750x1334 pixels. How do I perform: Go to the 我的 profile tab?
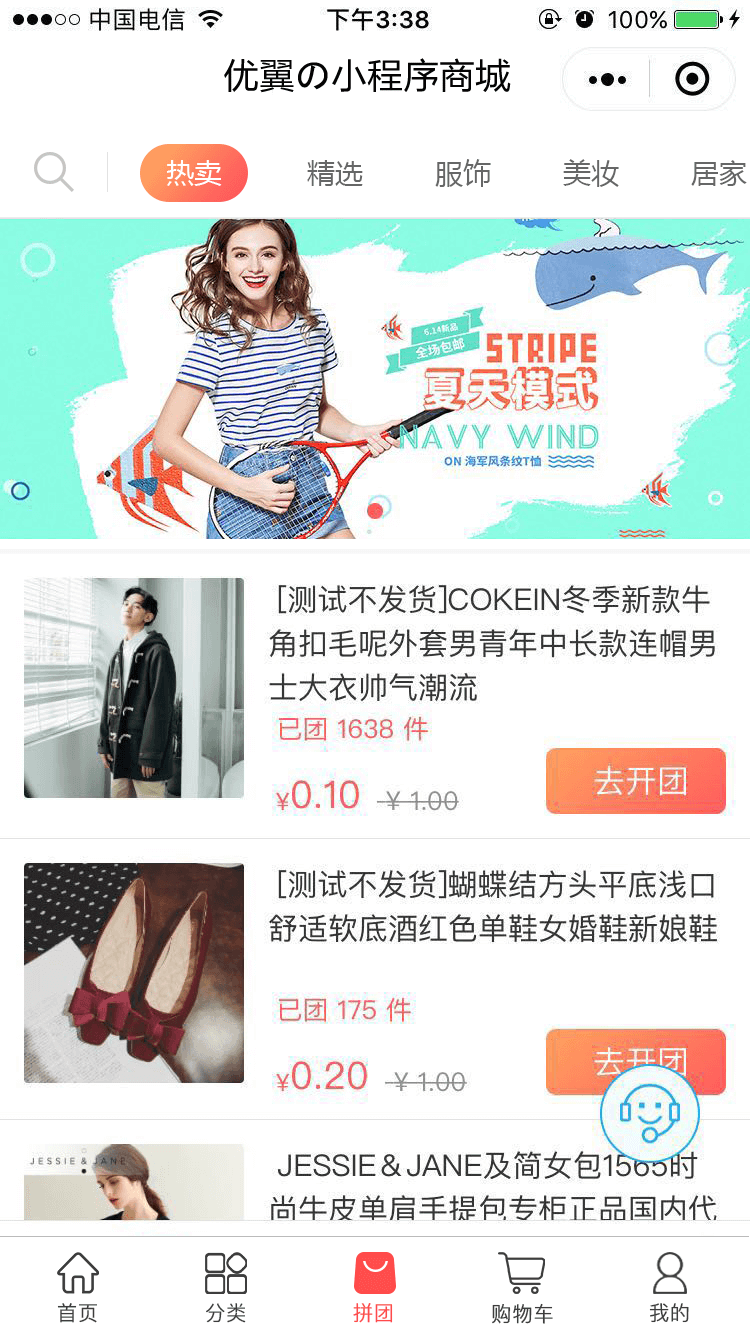[669, 1287]
